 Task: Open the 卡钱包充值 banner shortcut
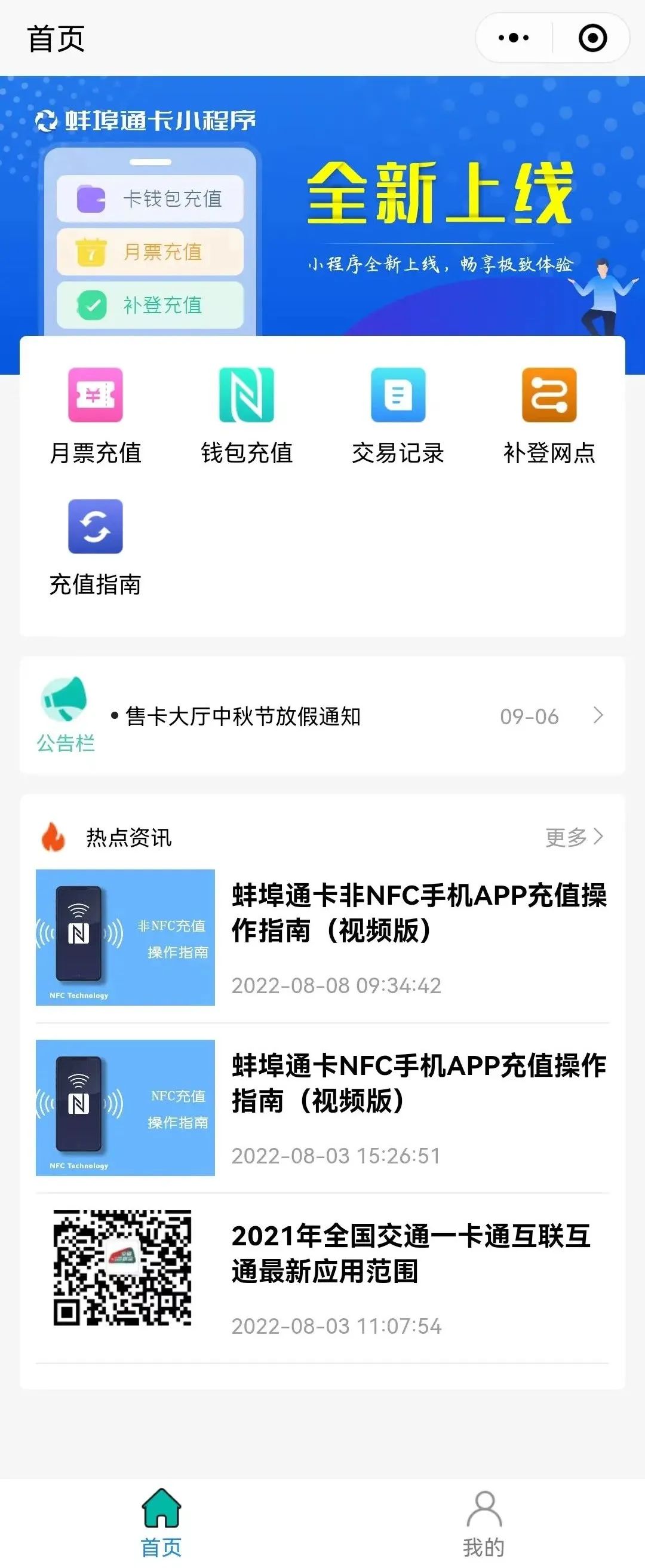click(150, 198)
